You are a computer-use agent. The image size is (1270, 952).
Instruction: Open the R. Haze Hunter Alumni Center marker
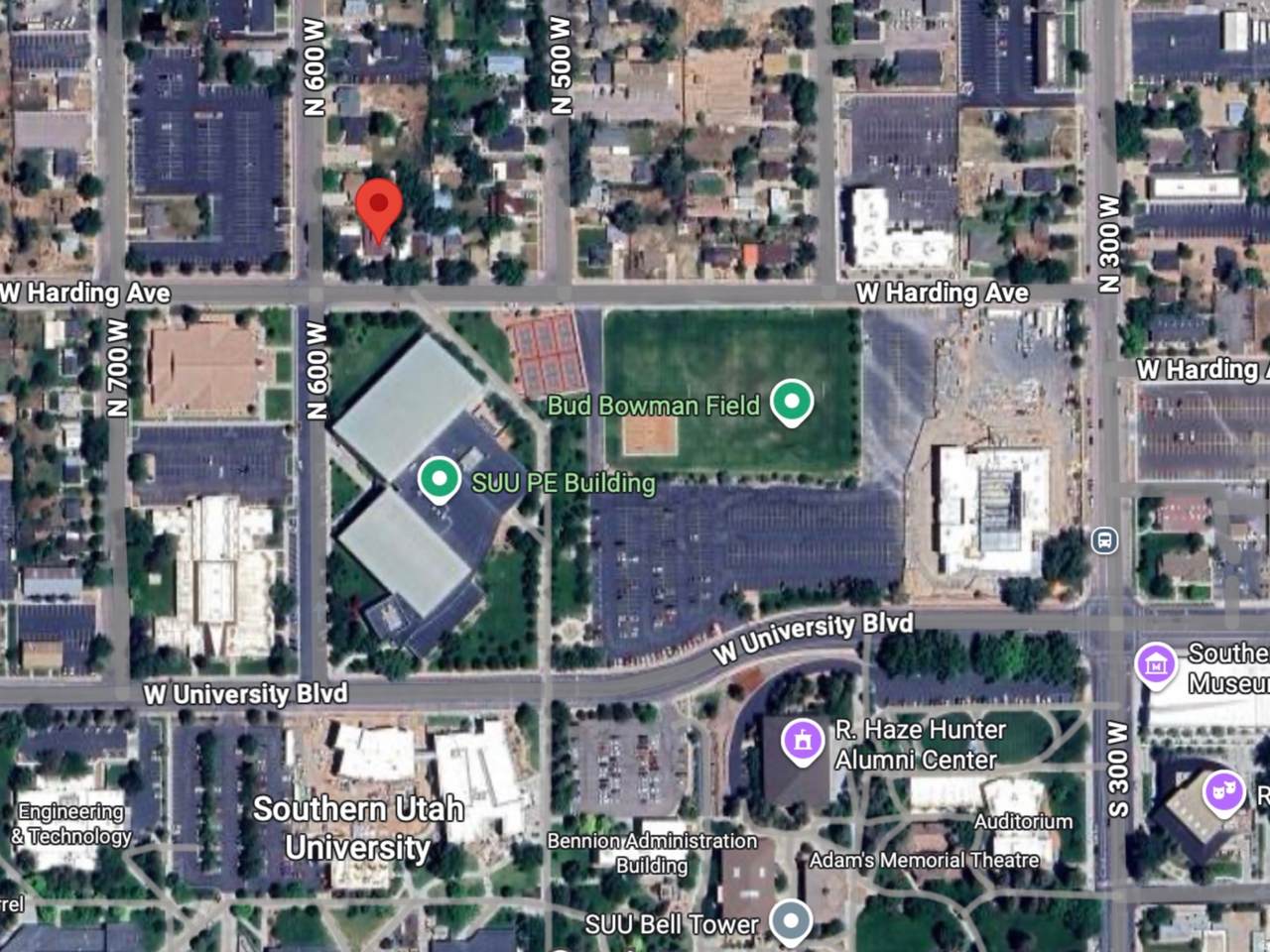click(803, 741)
